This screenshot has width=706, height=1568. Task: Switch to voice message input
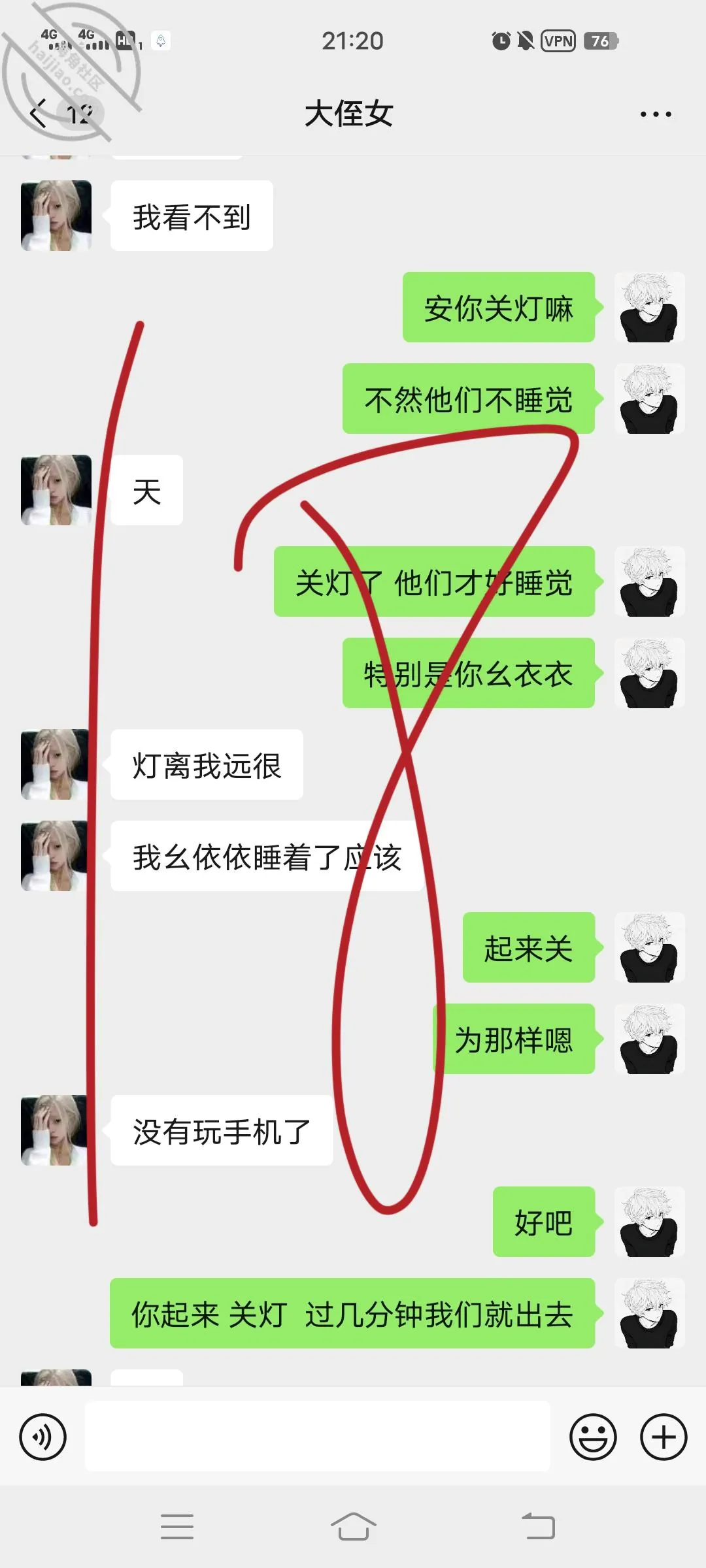point(43,1437)
